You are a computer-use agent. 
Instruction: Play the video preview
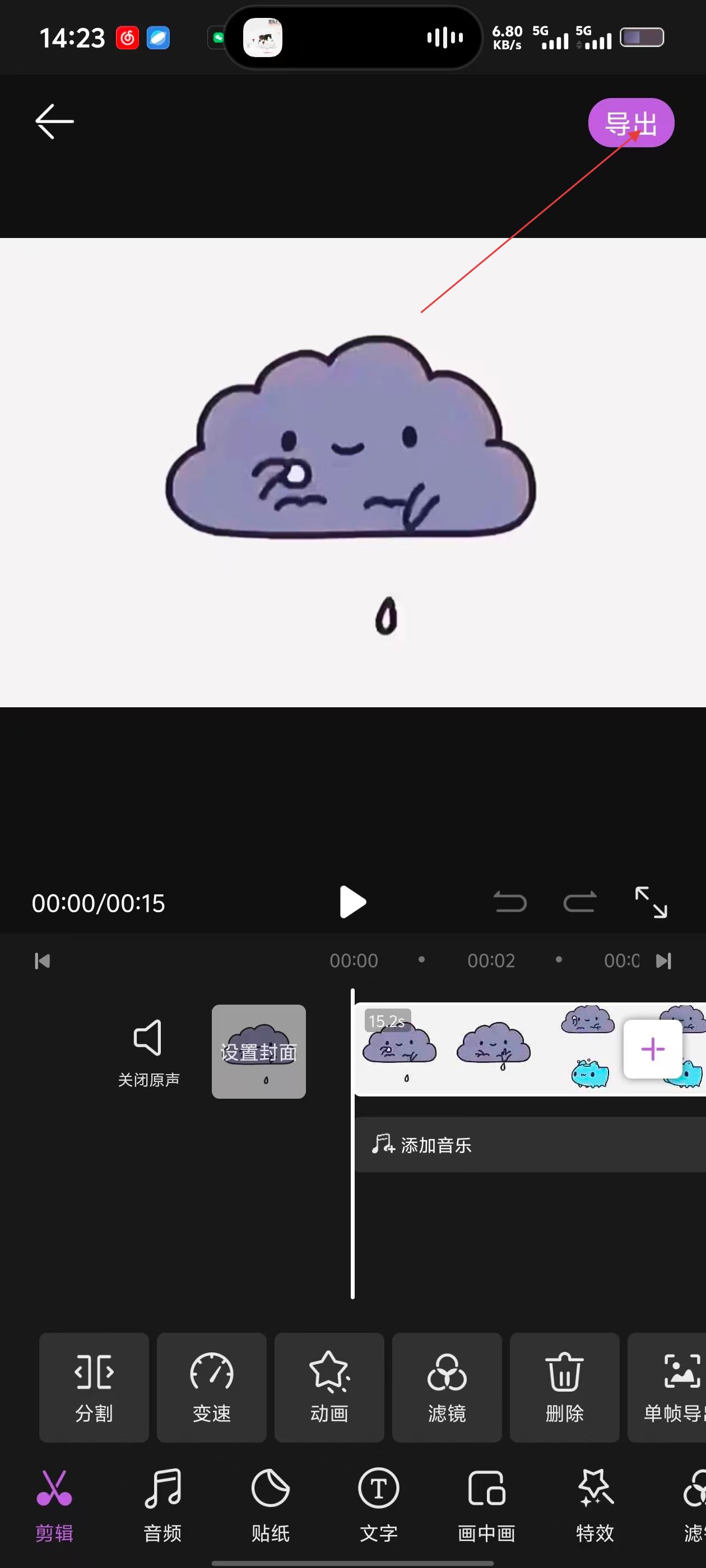tap(352, 902)
